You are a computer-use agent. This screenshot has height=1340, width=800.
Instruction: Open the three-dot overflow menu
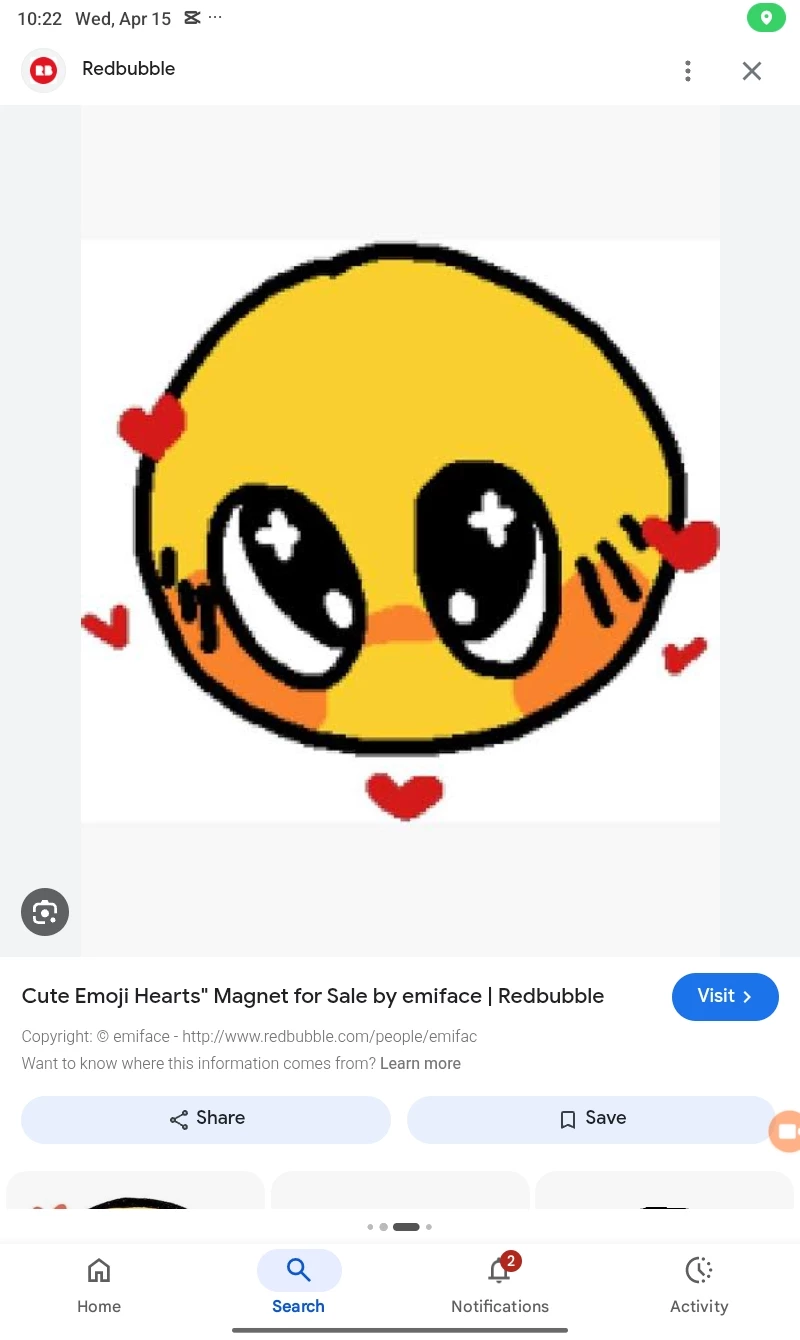[x=687, y=70]
